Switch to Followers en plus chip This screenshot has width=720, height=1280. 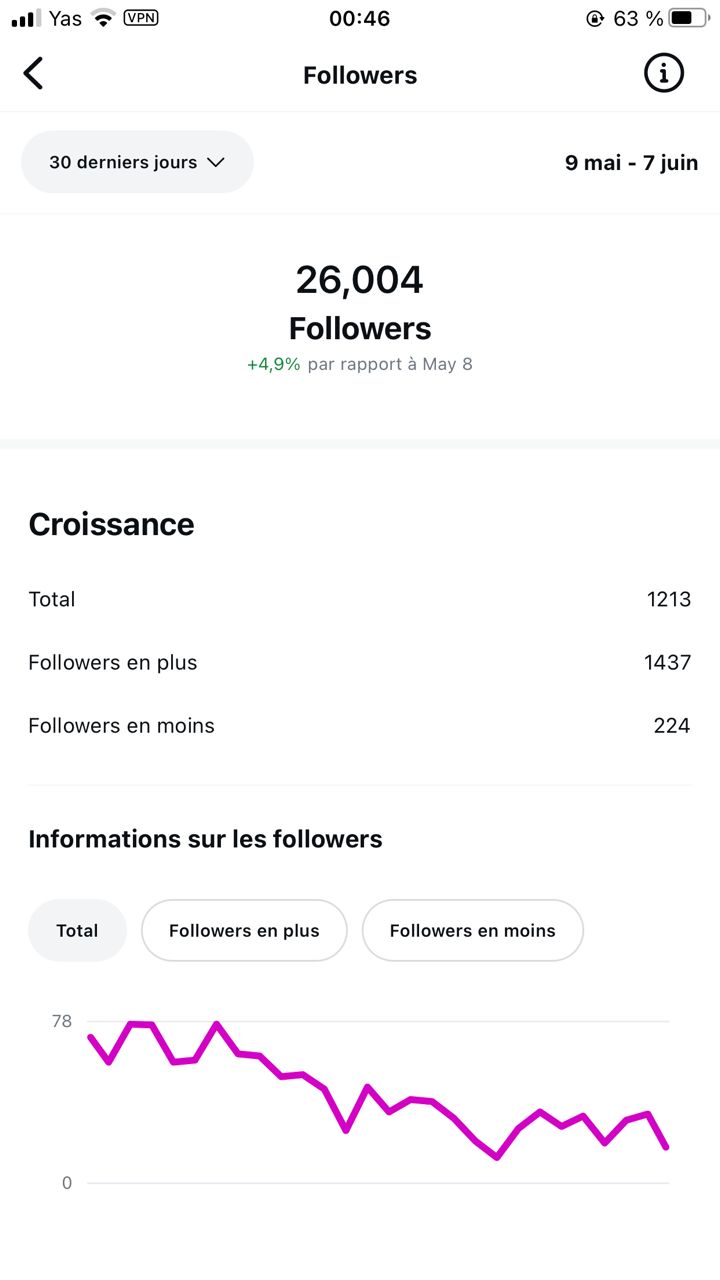[244, 930]
